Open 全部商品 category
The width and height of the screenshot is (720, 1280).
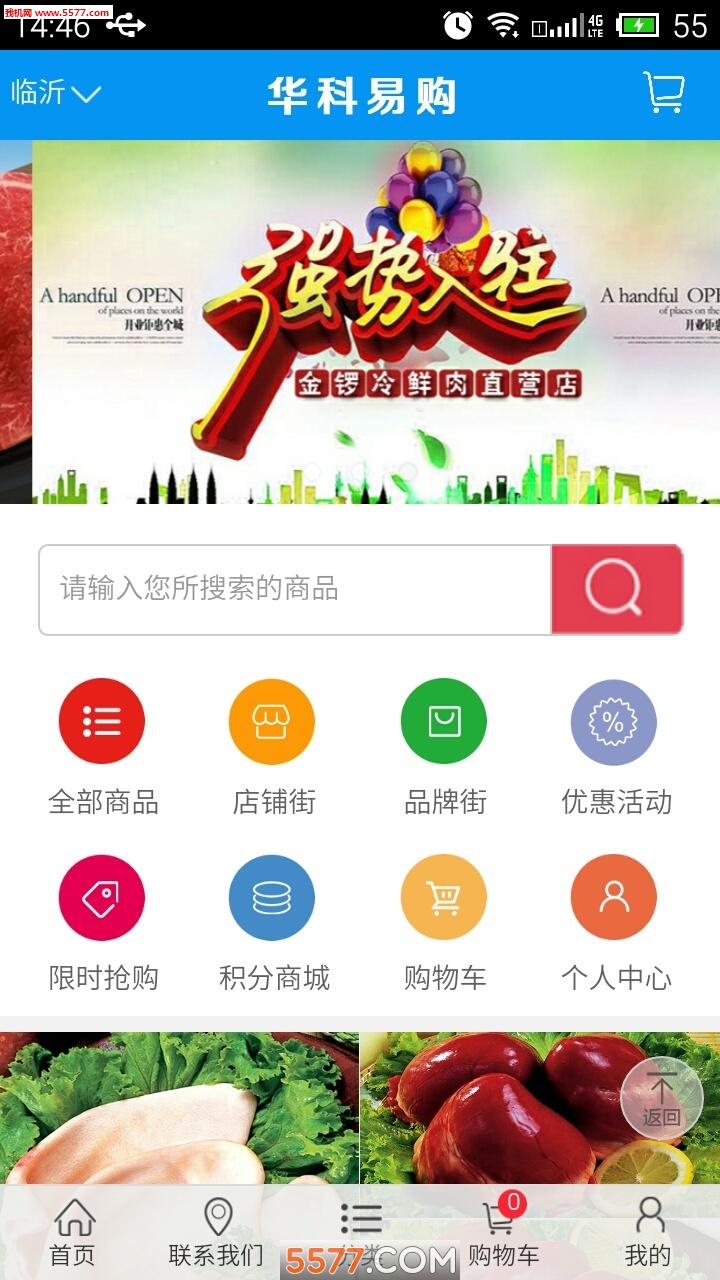(x=102, y=745)
